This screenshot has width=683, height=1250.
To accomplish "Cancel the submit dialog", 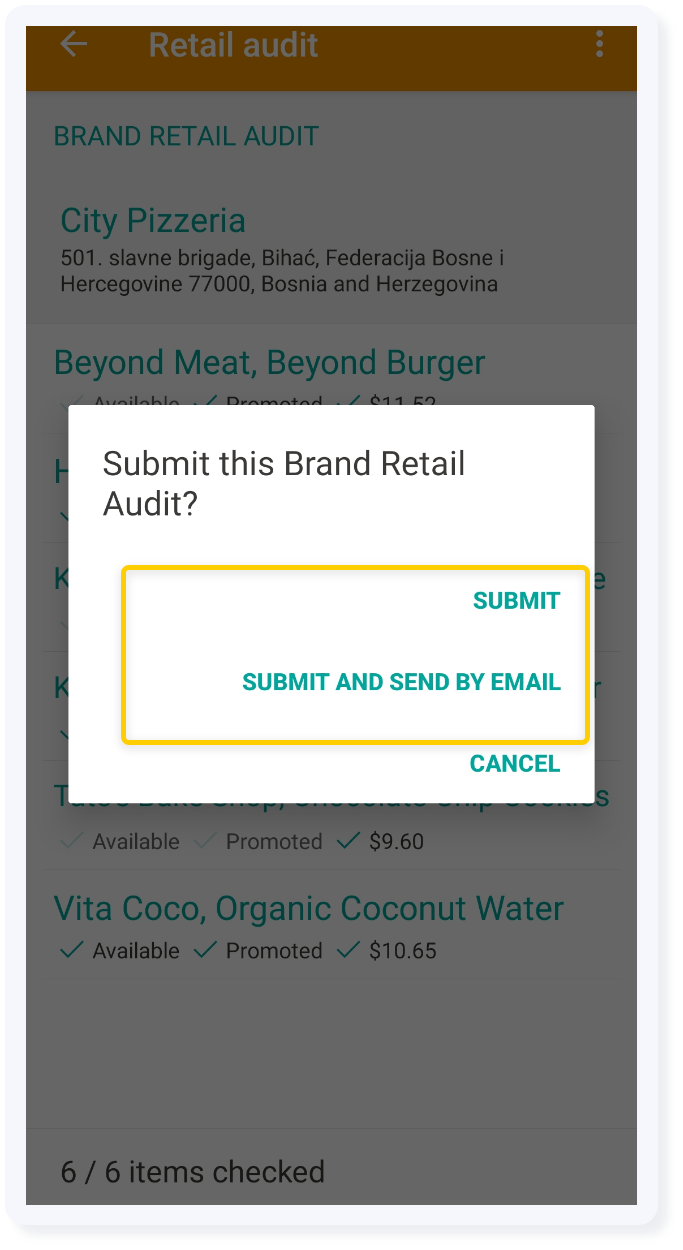I will point(515,764).
